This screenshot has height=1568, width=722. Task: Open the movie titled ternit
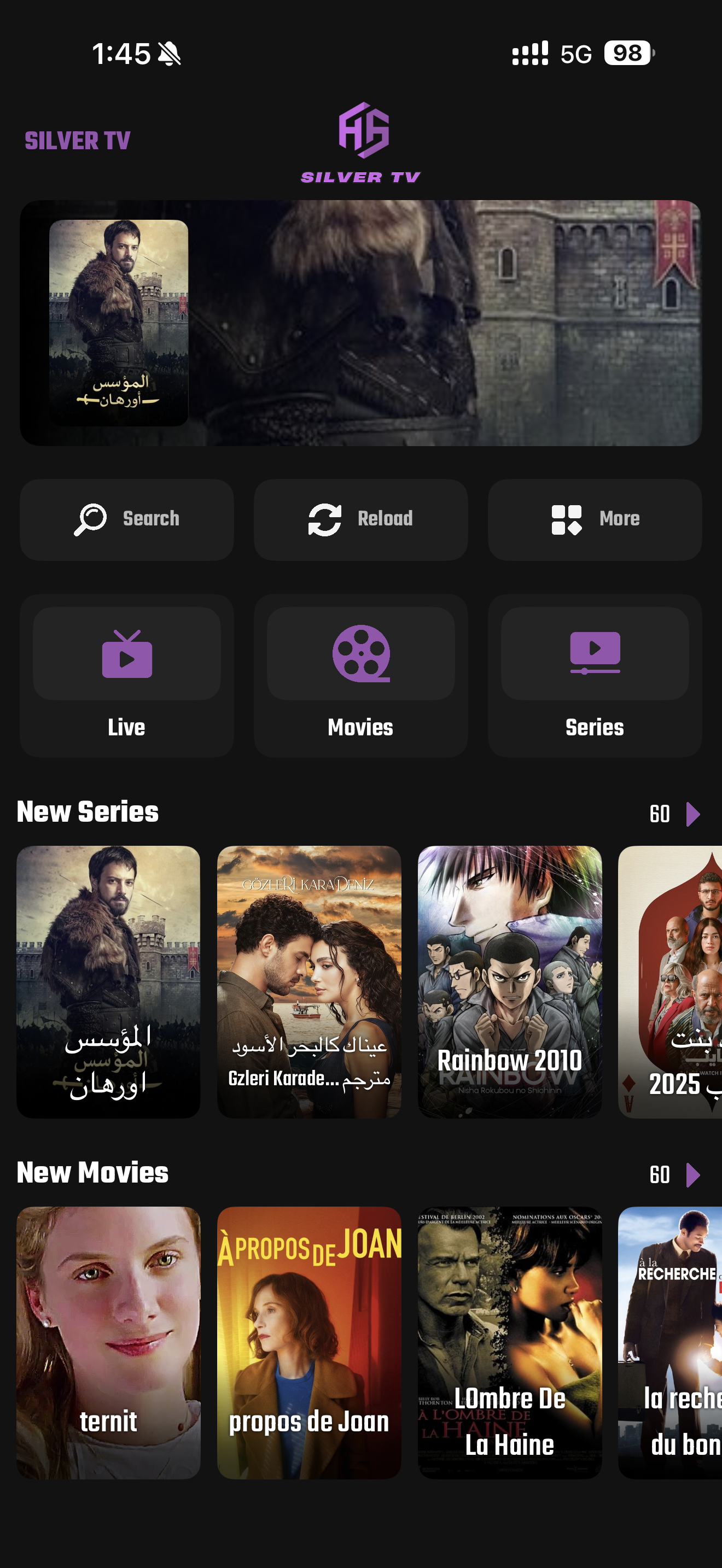108,1342
